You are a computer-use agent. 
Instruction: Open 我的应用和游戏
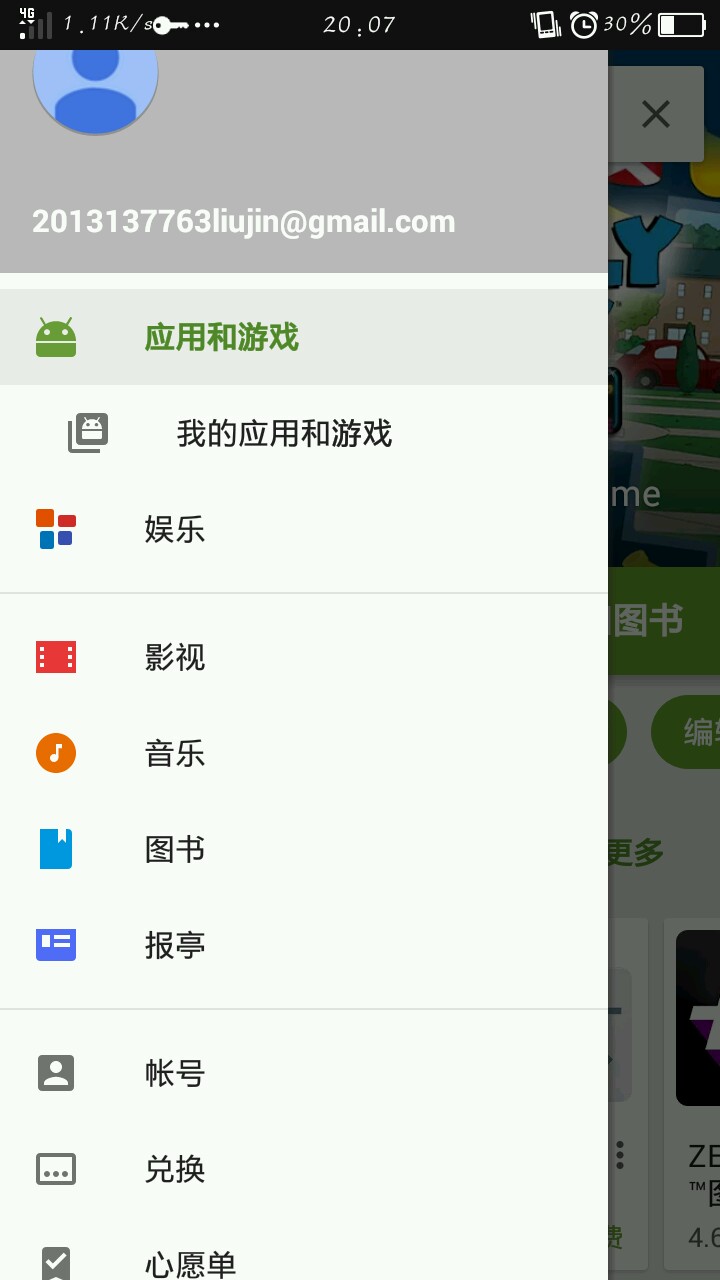coord(283,433)
